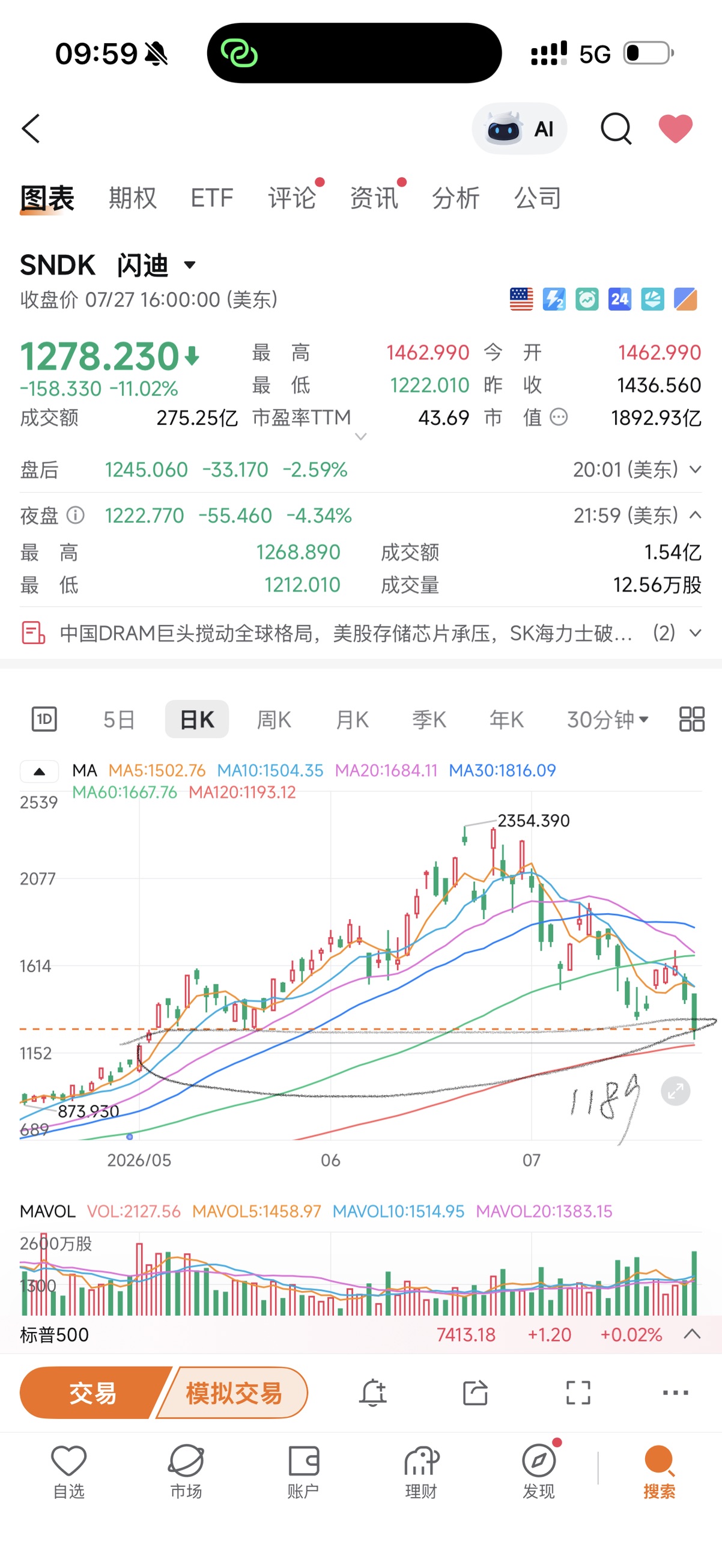The image size is (722, 1568).
Task: Remove SNDK from favorites with the heart
Action: click(675, 129)
